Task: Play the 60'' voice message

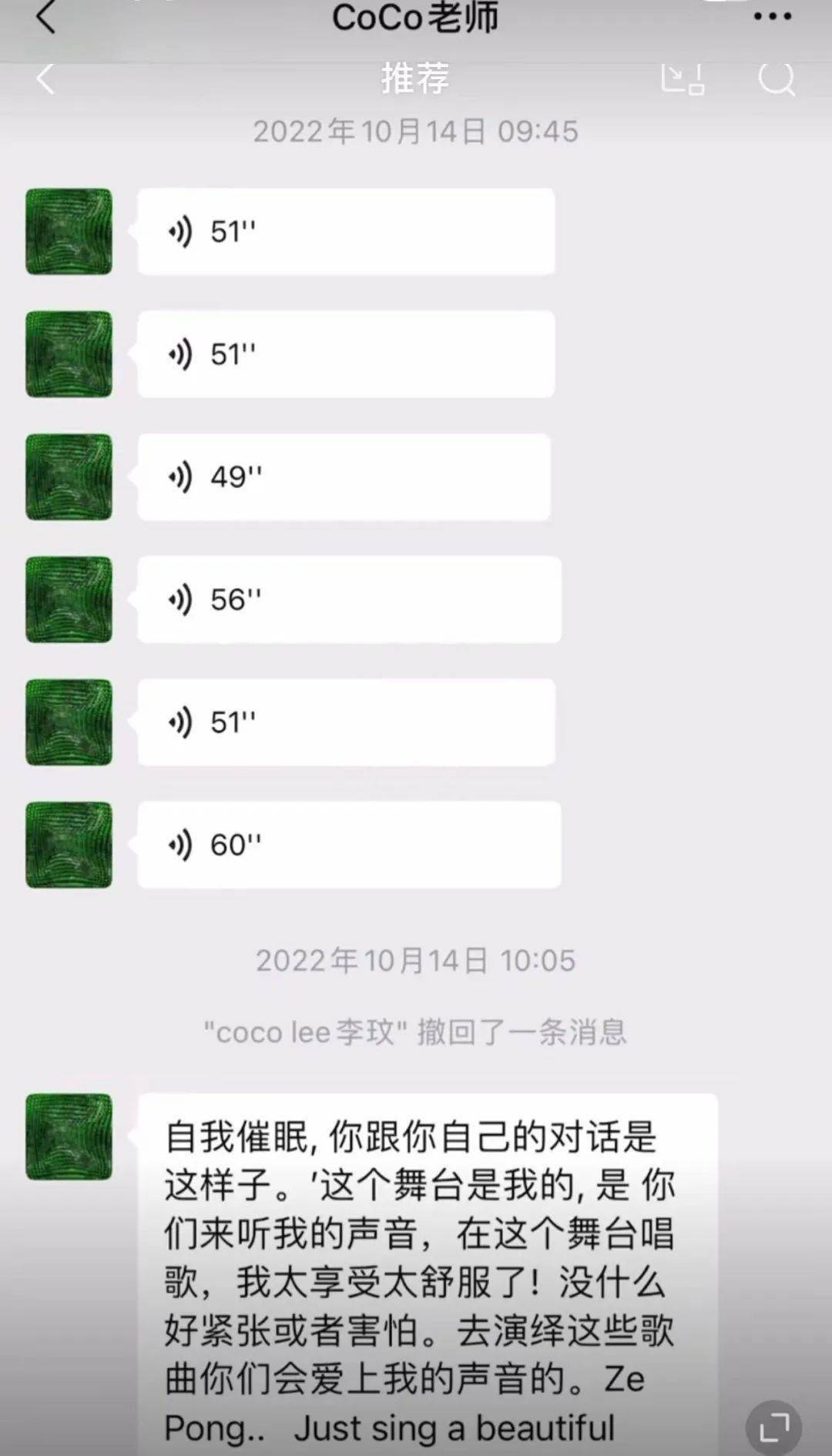Action: point(348,845)
